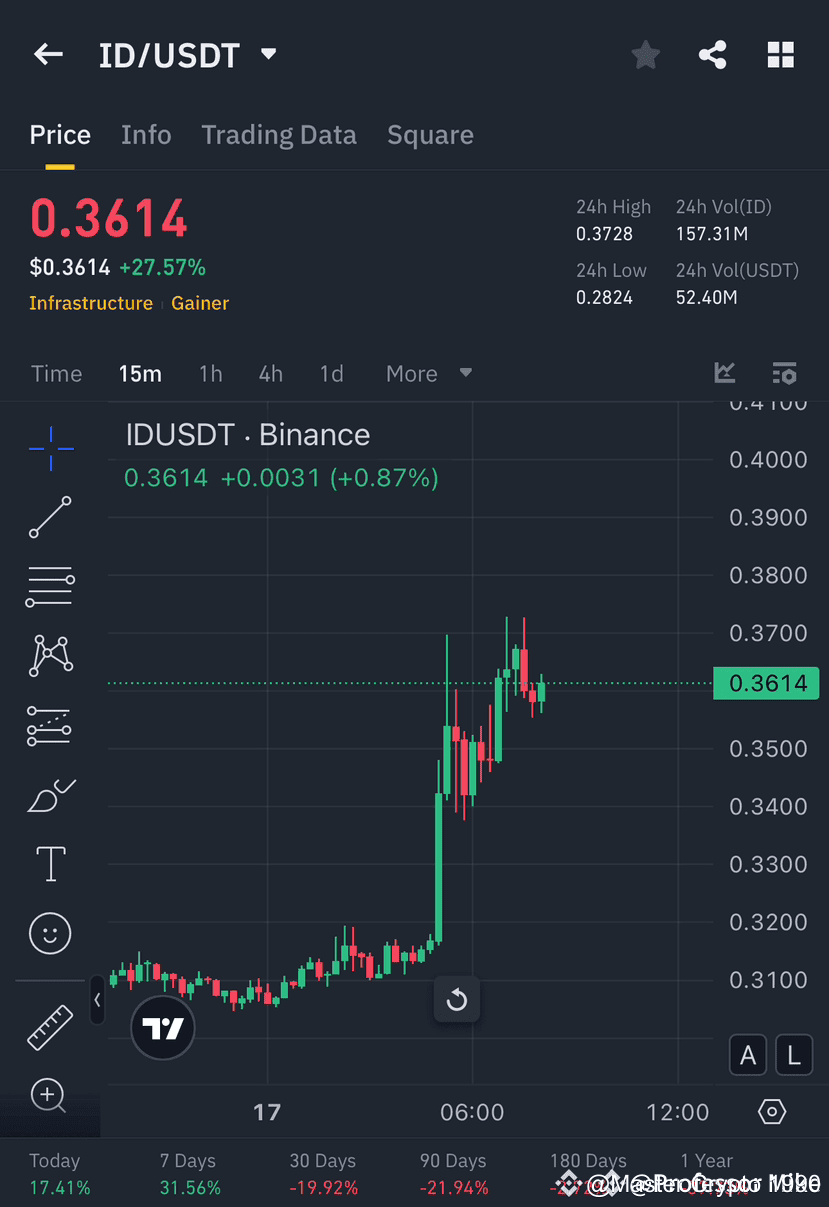
Task: Open the horizontal lines drawing tool
Action: (x=49, y=586)
